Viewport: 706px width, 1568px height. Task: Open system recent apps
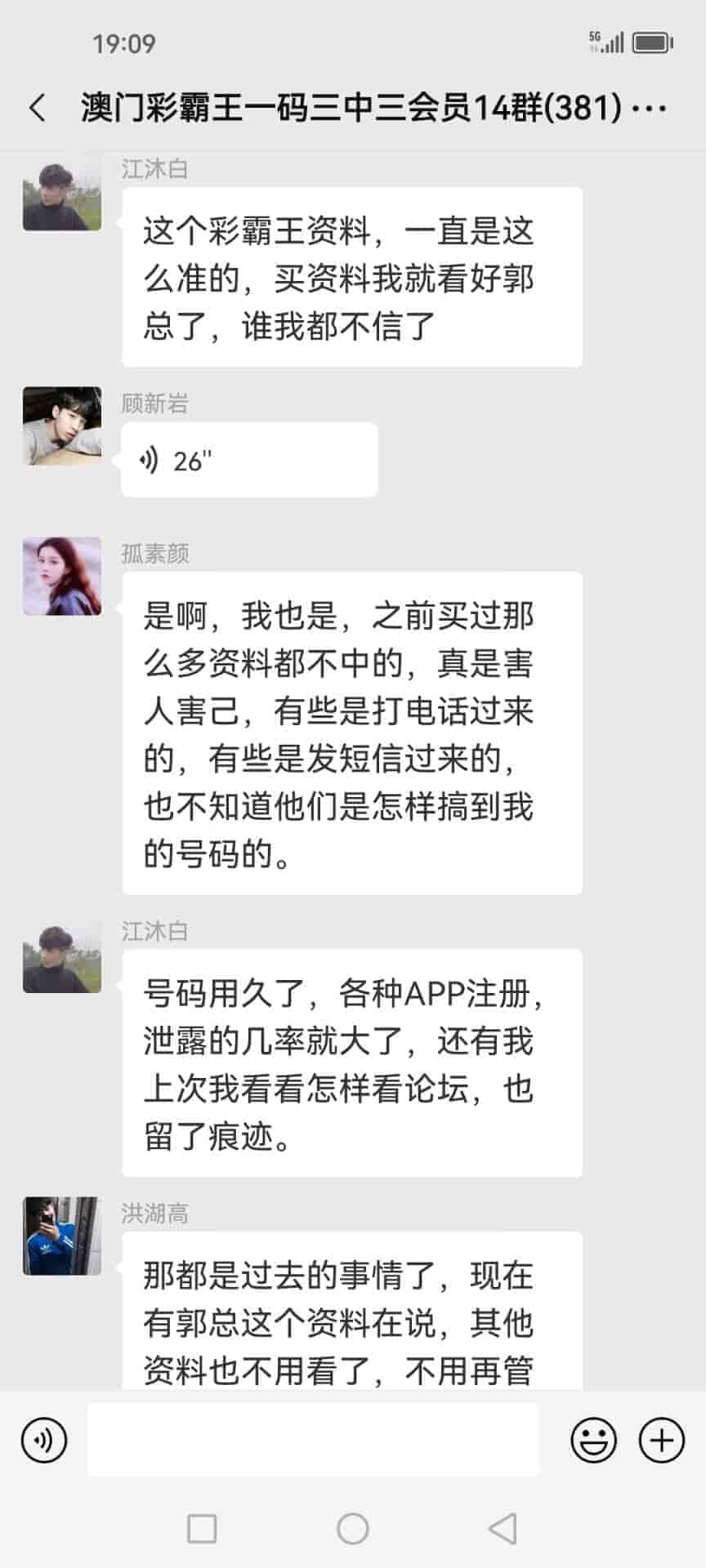click(202, 1529)
